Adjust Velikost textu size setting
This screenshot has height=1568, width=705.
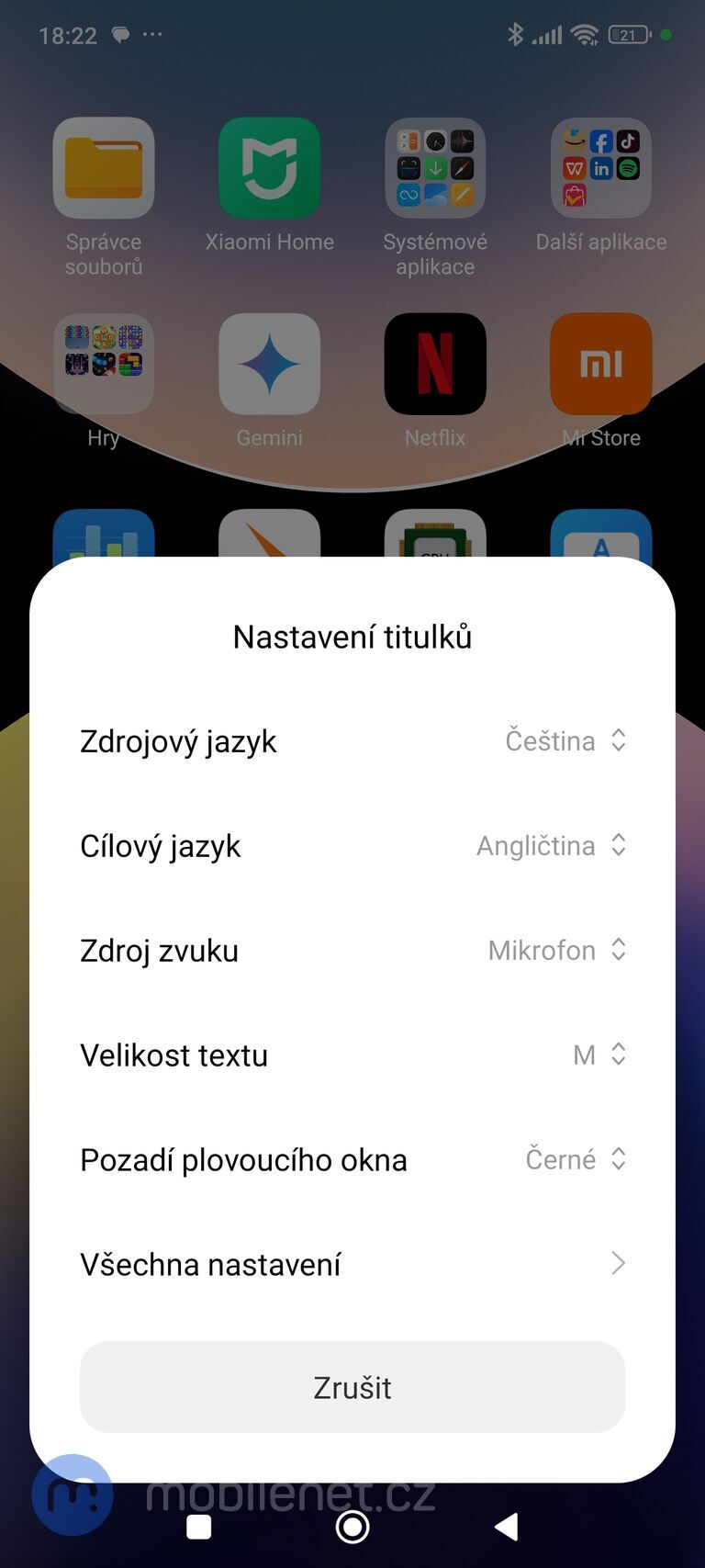pyautogui.click(x=599, y=1055)
